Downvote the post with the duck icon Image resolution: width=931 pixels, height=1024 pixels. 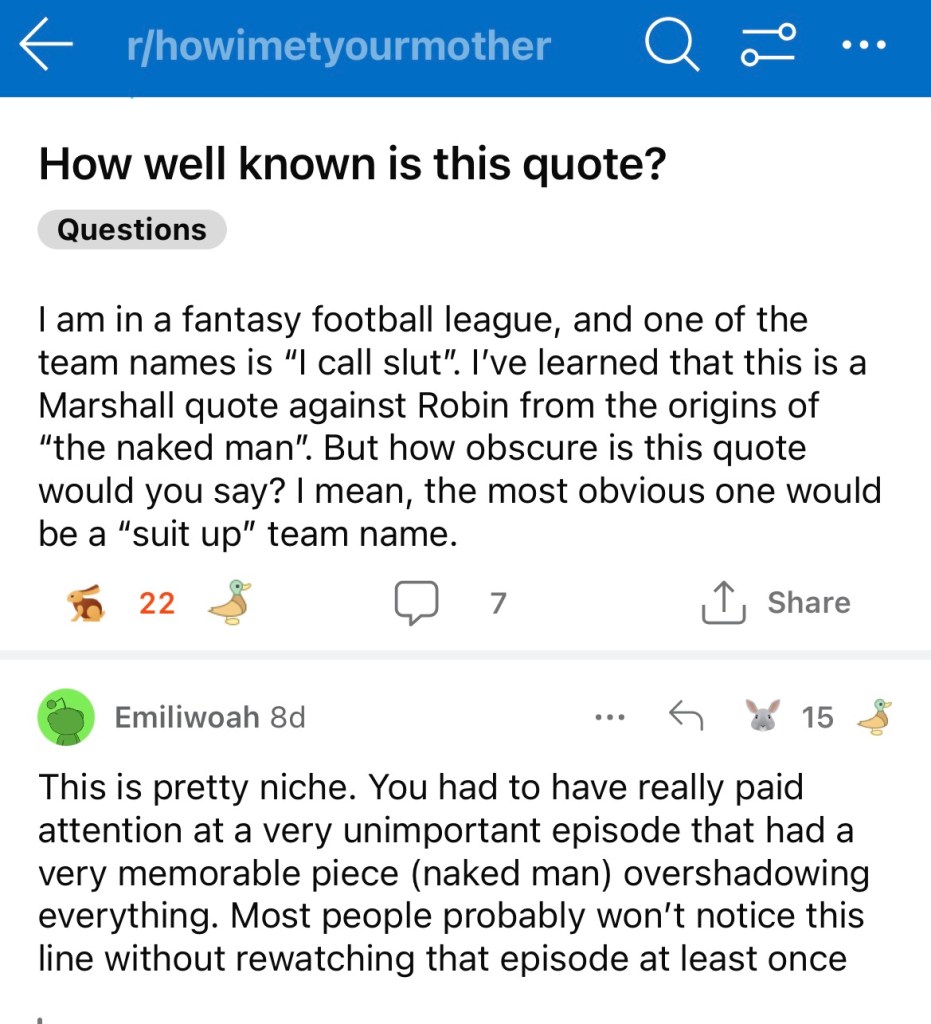coord(229,602)
